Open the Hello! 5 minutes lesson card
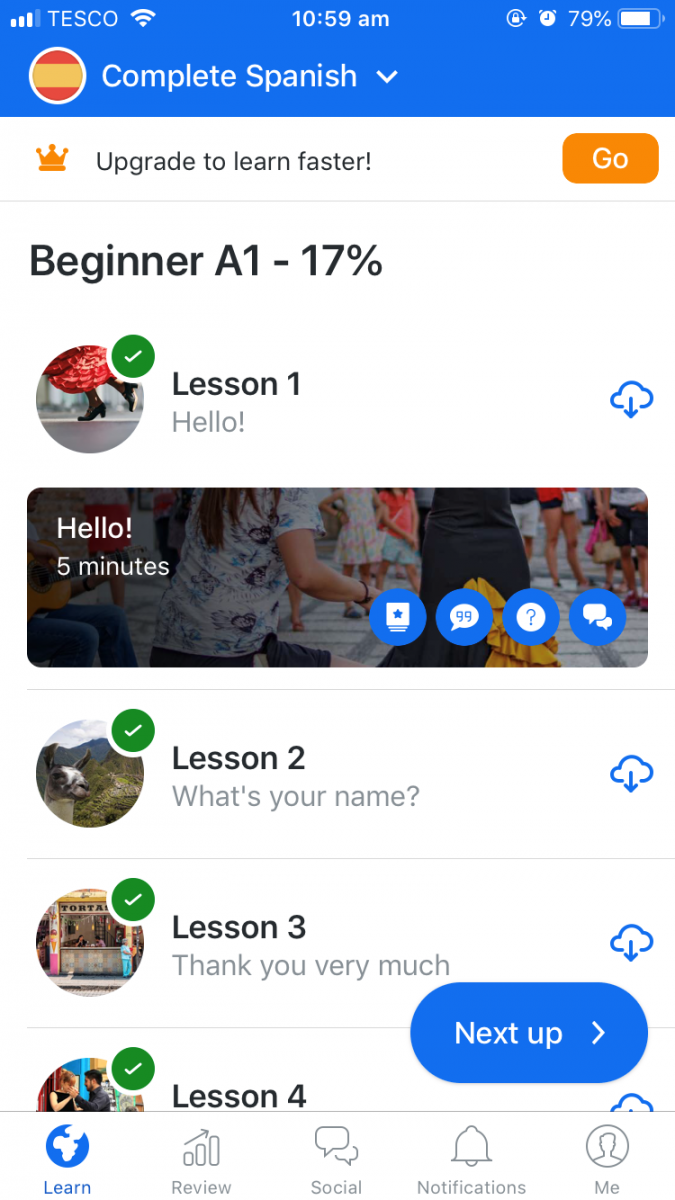The width and height of the screenshot is (675, 1200). (x=337, y=577)
